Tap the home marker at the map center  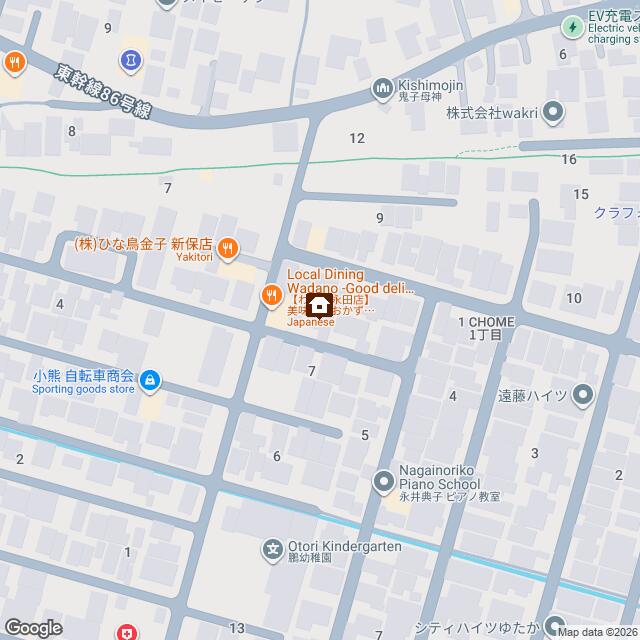click(x=319, y=305)
